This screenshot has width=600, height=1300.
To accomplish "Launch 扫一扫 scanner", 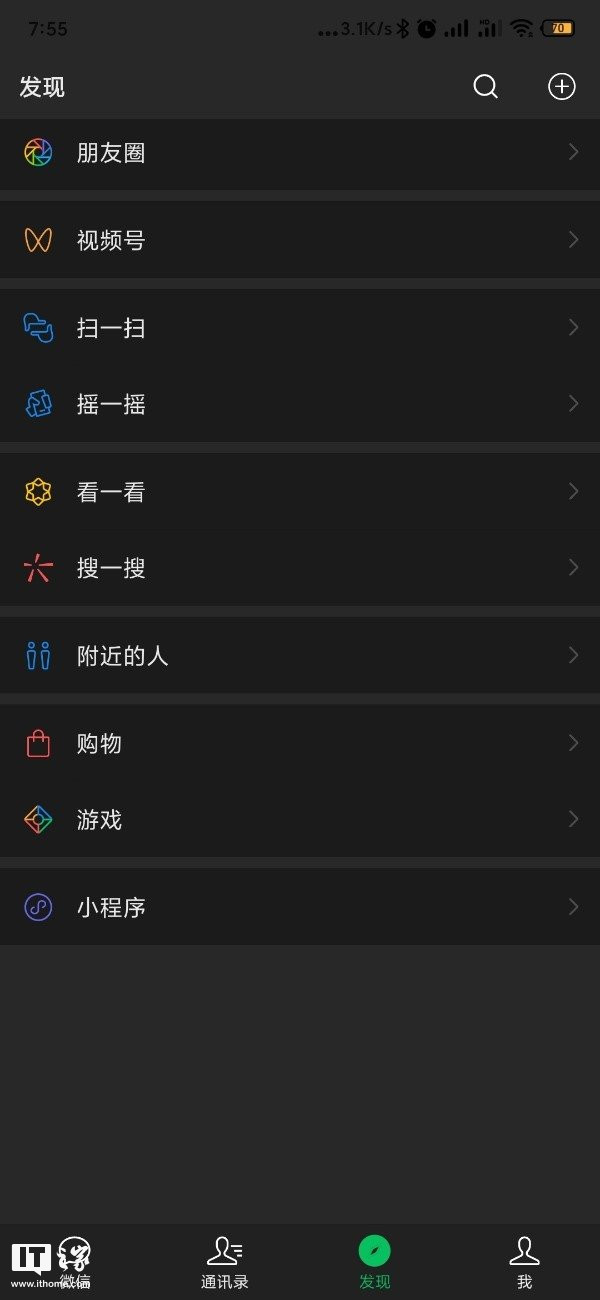I will point(300,328).
